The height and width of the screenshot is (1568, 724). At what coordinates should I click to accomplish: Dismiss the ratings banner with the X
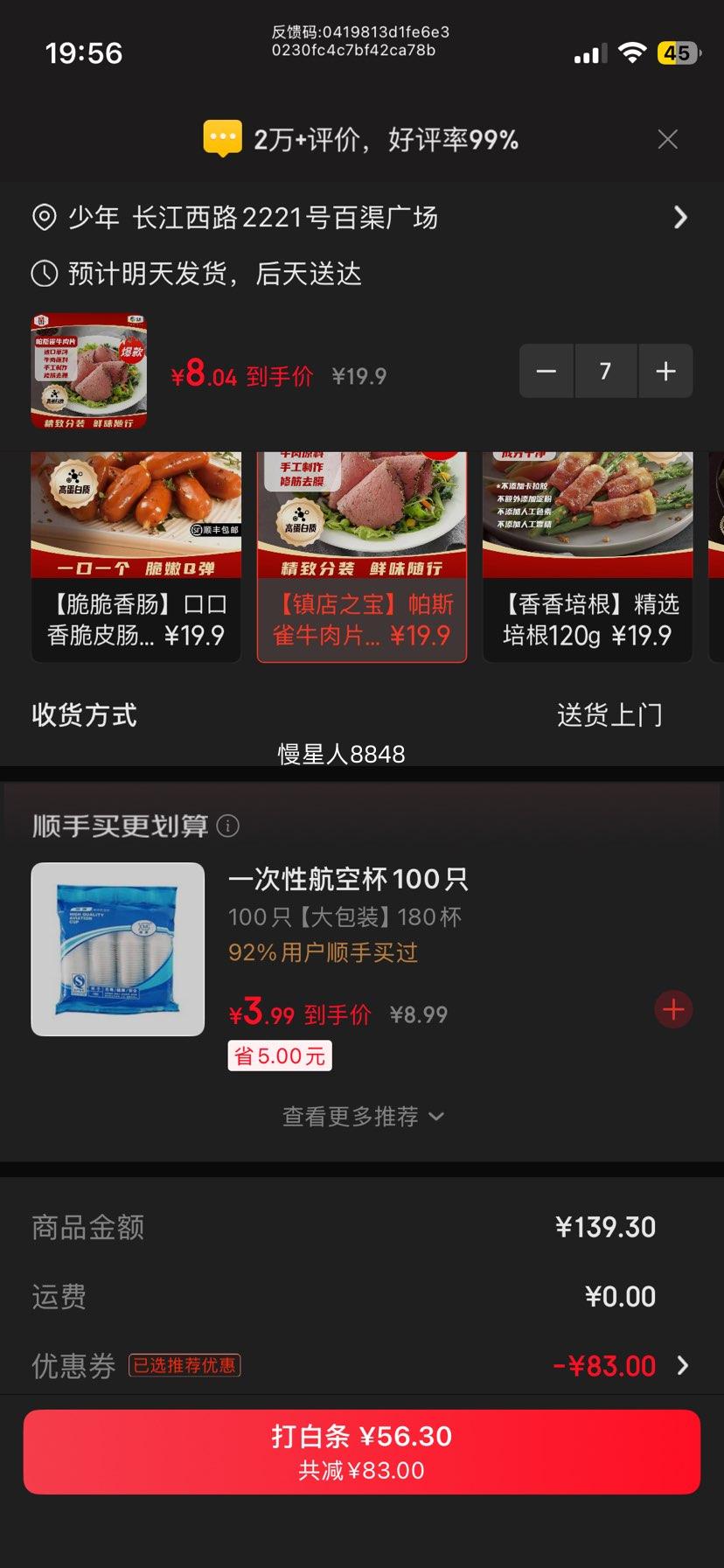[667, 138]
